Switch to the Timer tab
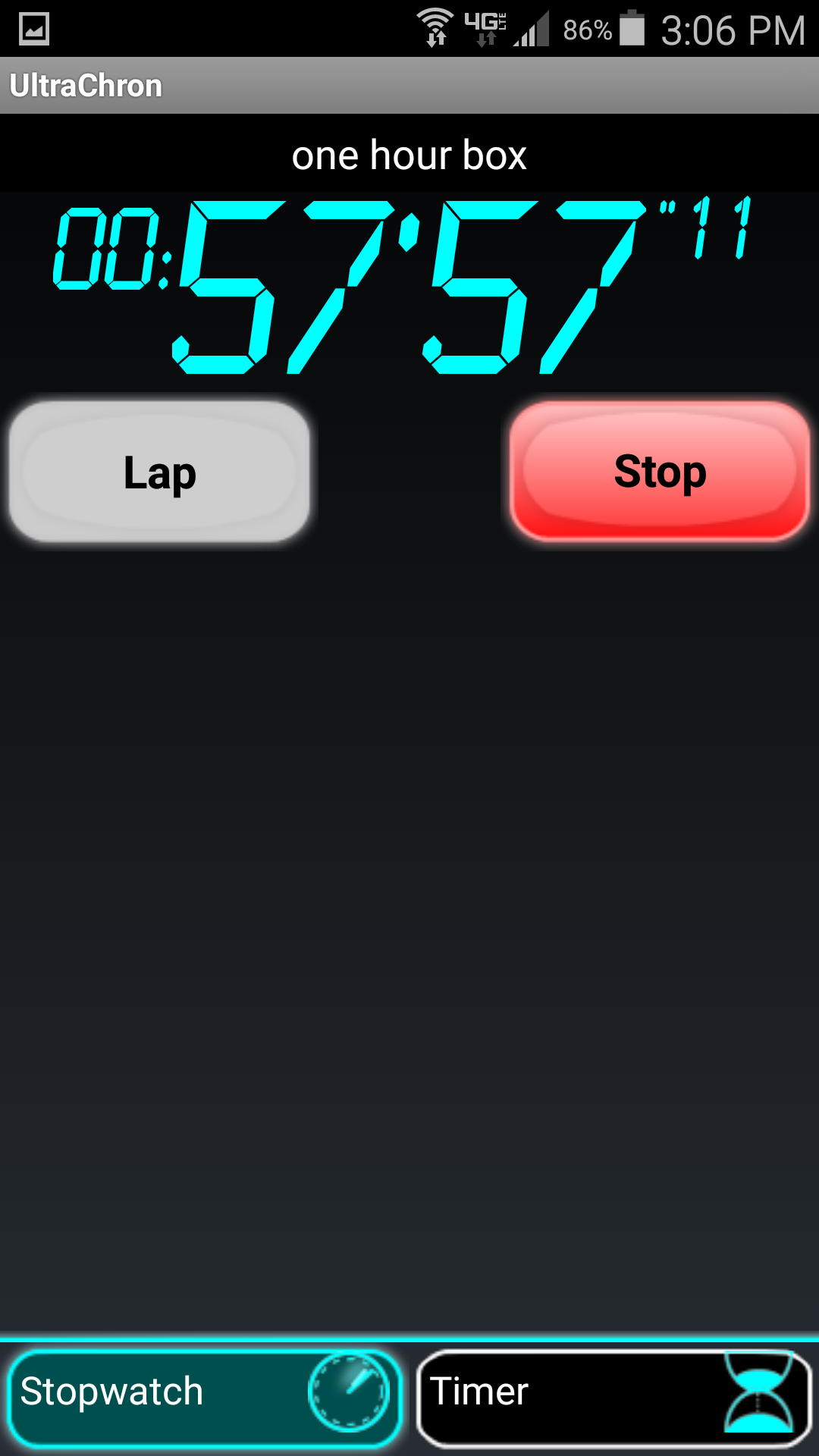This screenshot has height=1456, width=819. [x=614, y=1398]
